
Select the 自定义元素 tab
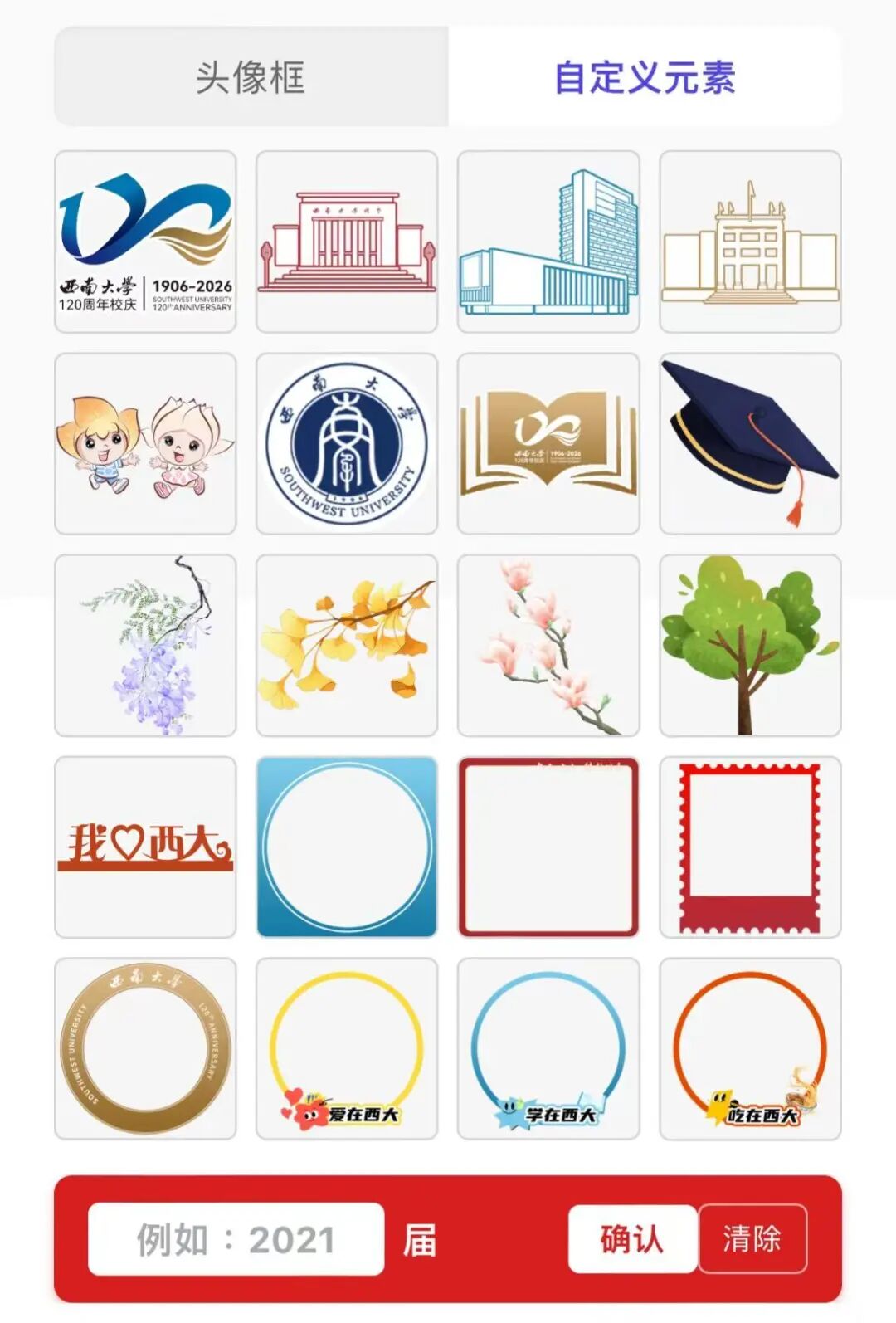pyautogui.click(x=645, y=77)
